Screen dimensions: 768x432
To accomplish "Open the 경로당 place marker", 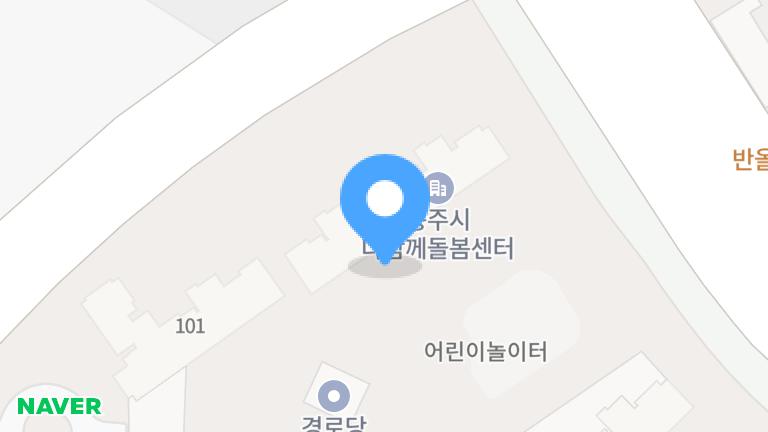I will [x=333, y=395].
